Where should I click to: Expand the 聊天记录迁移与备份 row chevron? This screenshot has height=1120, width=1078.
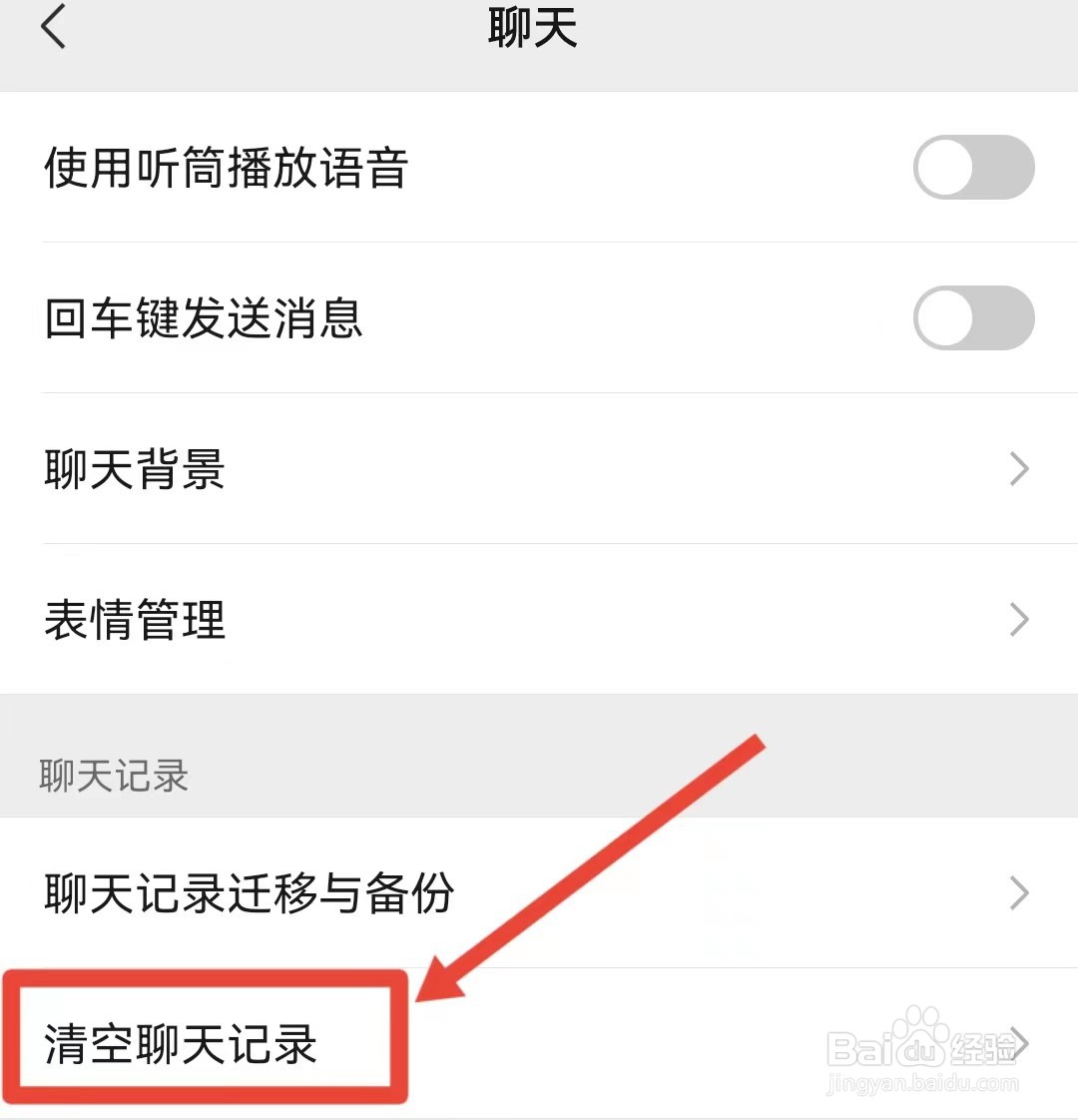pos(1018,893)
